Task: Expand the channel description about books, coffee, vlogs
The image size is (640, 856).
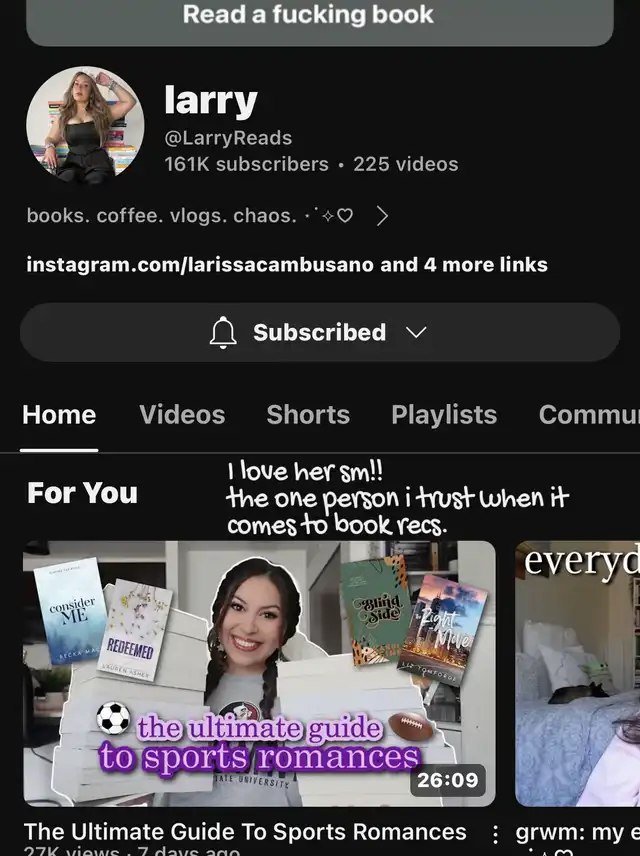Action: (x=381, y=216)
